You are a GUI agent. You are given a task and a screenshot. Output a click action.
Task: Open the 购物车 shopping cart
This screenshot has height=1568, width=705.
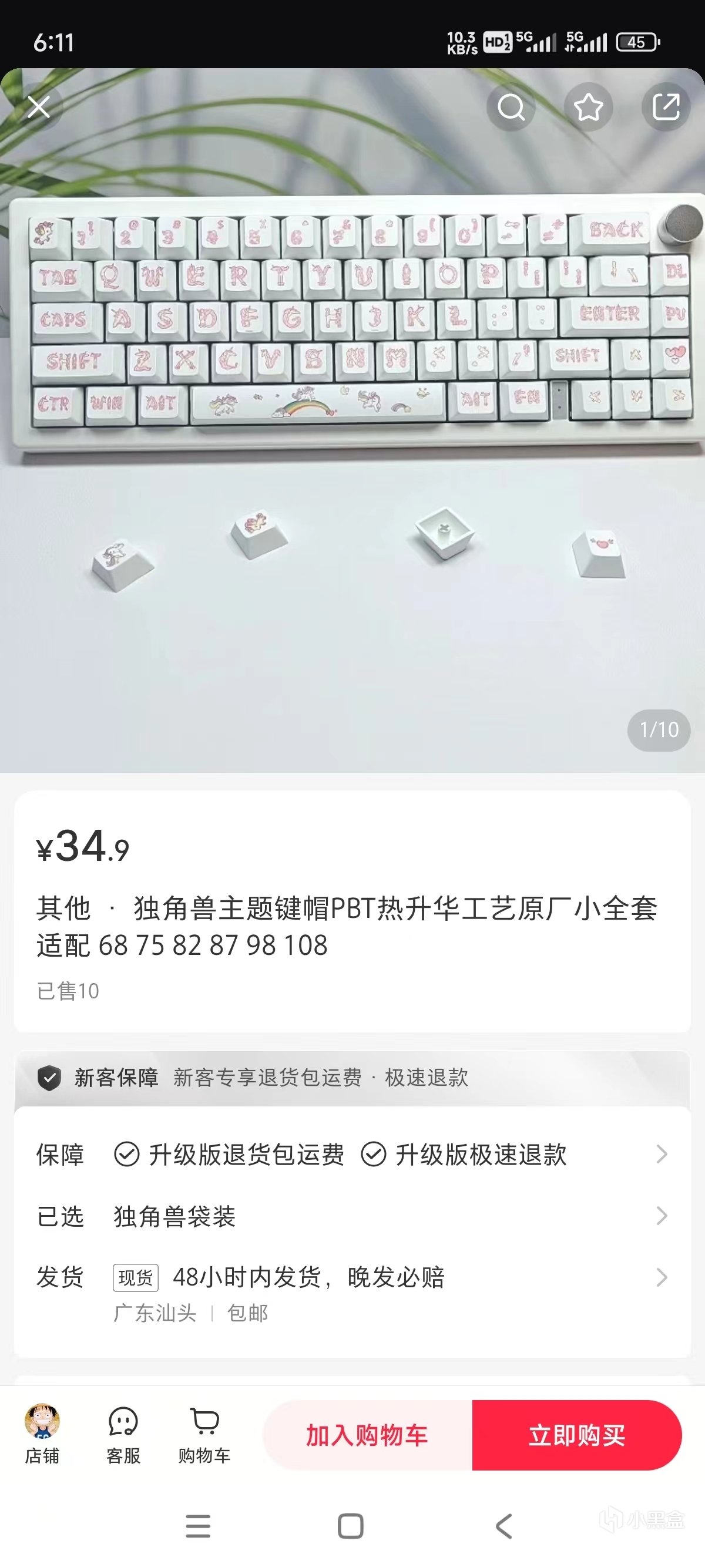coord(204,1434)
